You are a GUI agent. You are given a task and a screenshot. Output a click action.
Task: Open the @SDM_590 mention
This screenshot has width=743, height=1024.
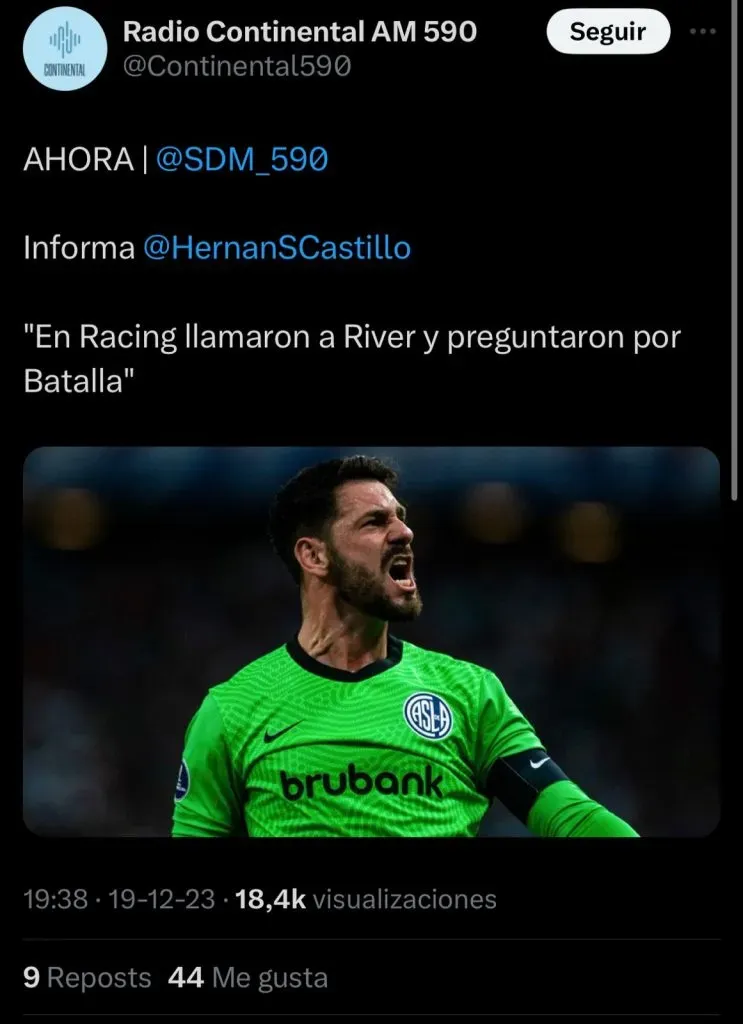coord(241,160)
